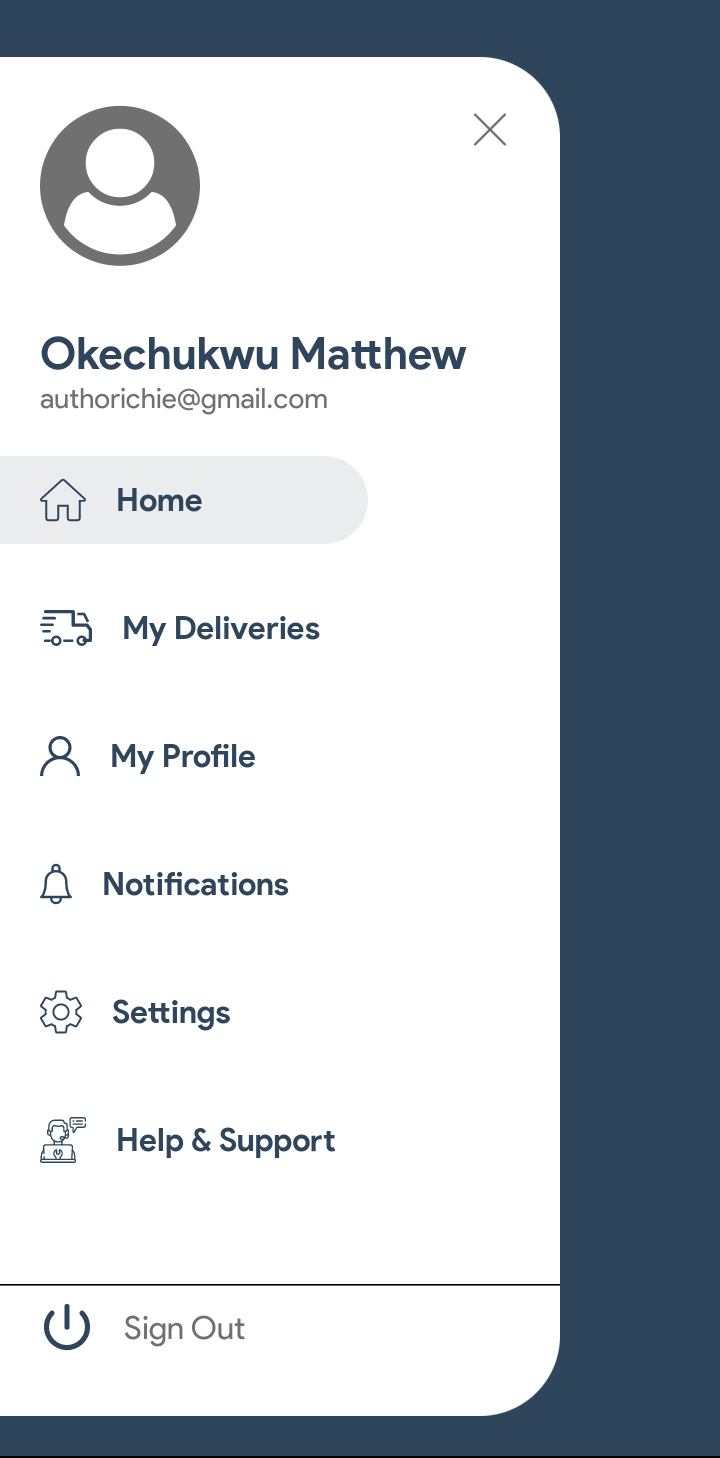The width and height of the screenshot is (720, 1458).
Task: Open My Profile page
Action: coord(182,756)
